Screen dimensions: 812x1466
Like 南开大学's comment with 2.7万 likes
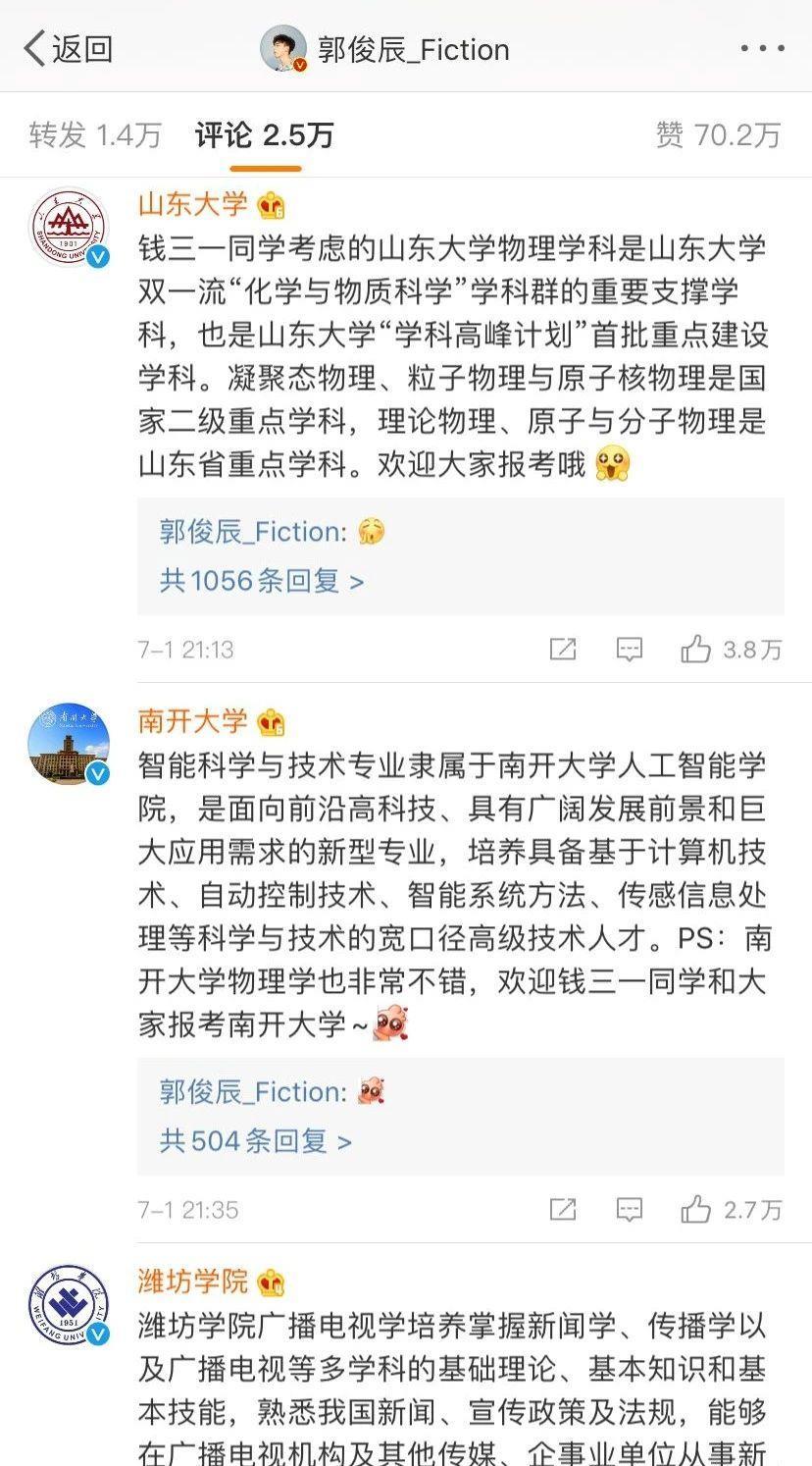point(732,1209)
